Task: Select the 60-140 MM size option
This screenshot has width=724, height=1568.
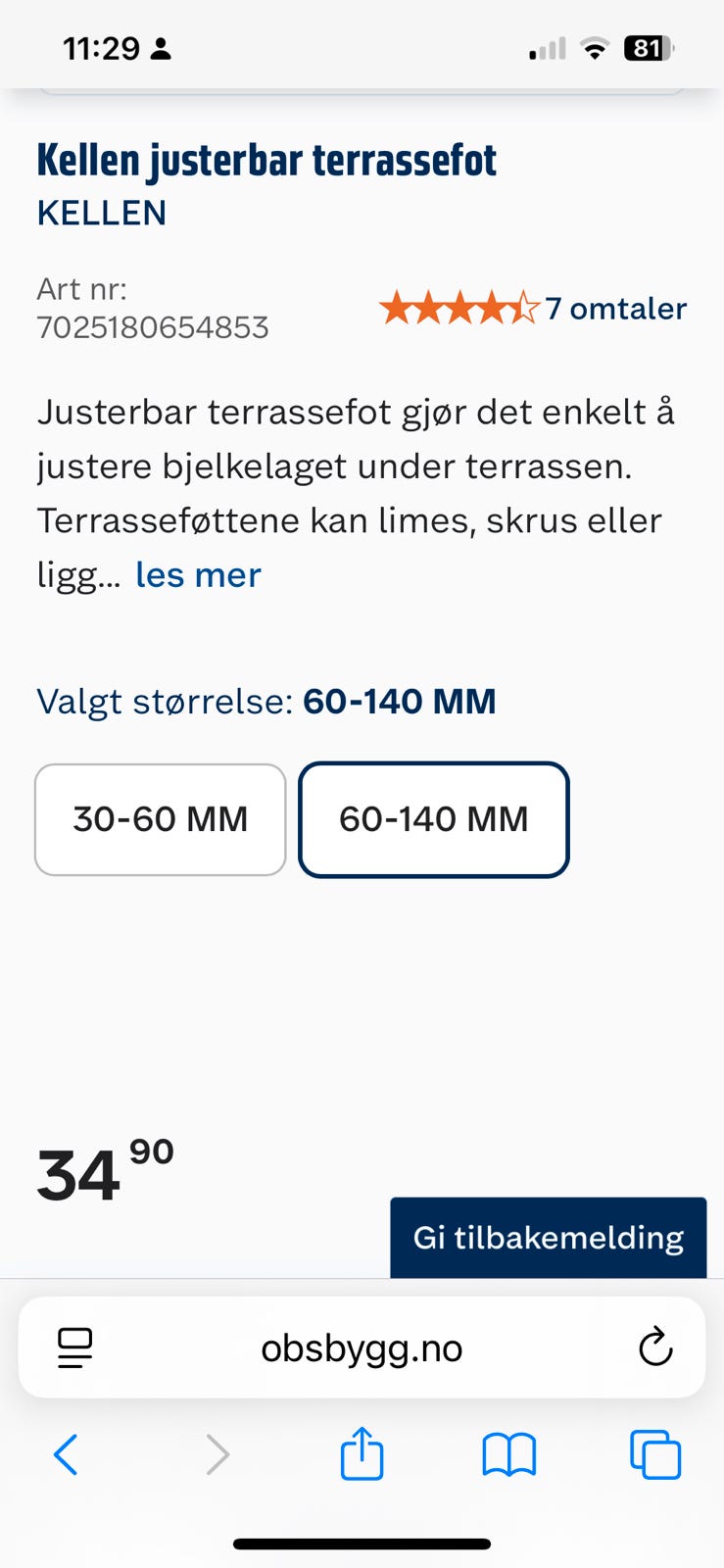Action: tap(434, 819)
